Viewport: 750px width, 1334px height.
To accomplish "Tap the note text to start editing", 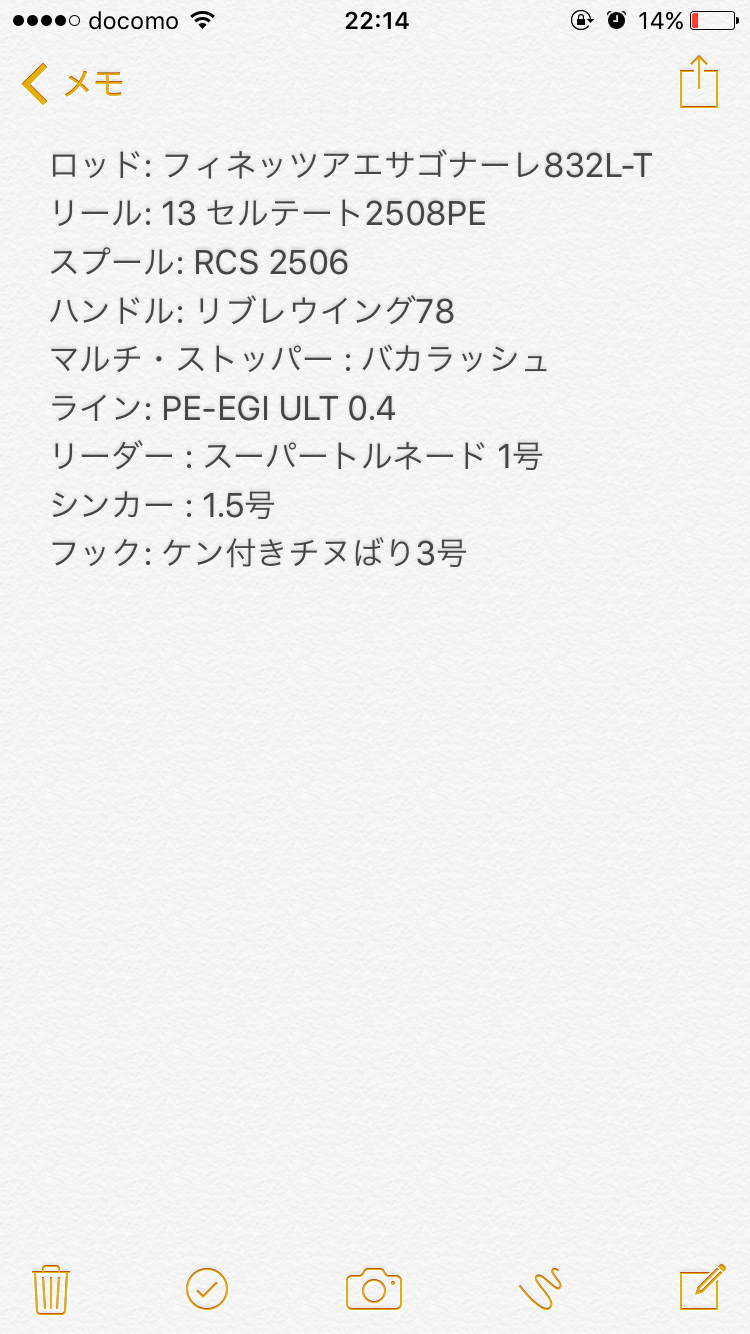I will [351, 359].
